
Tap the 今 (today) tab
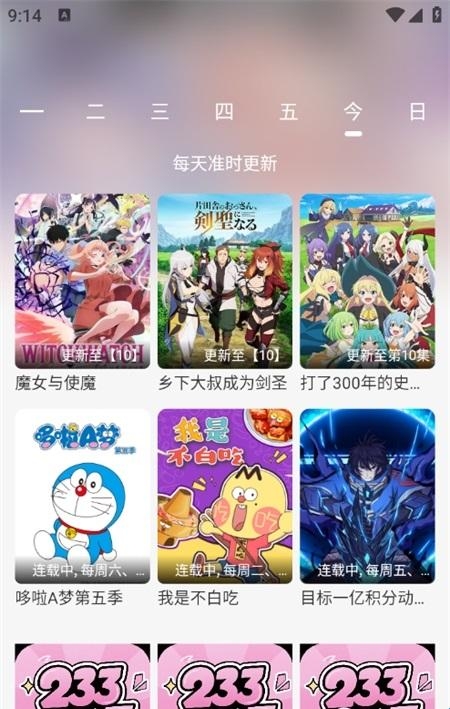[x=353, y=111]
